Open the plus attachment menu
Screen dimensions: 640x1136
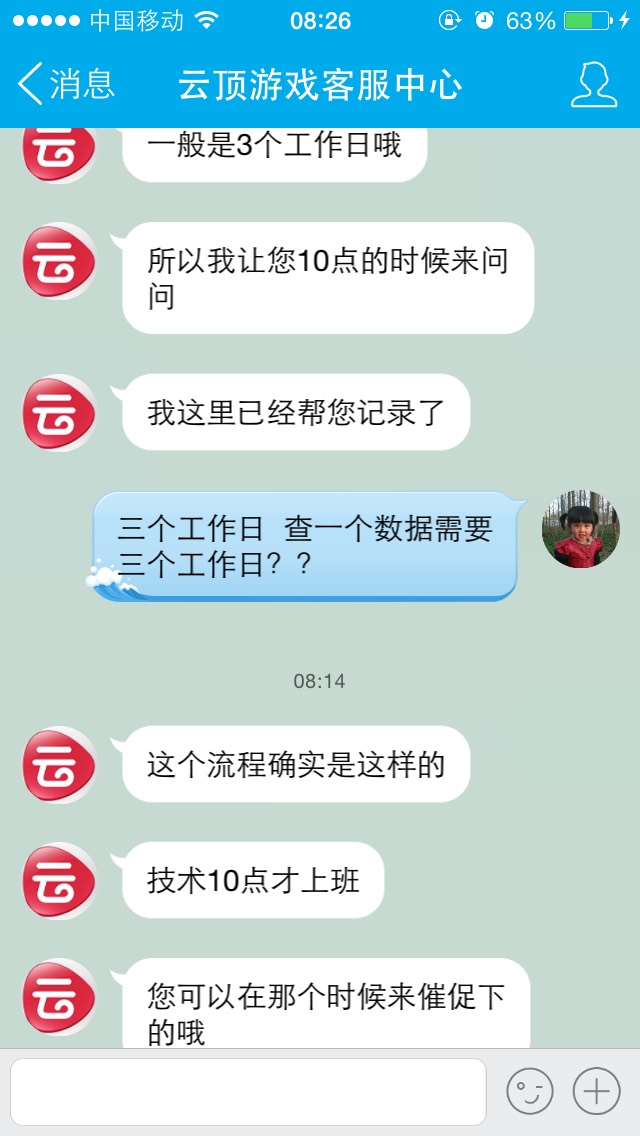click(596, 1091)
